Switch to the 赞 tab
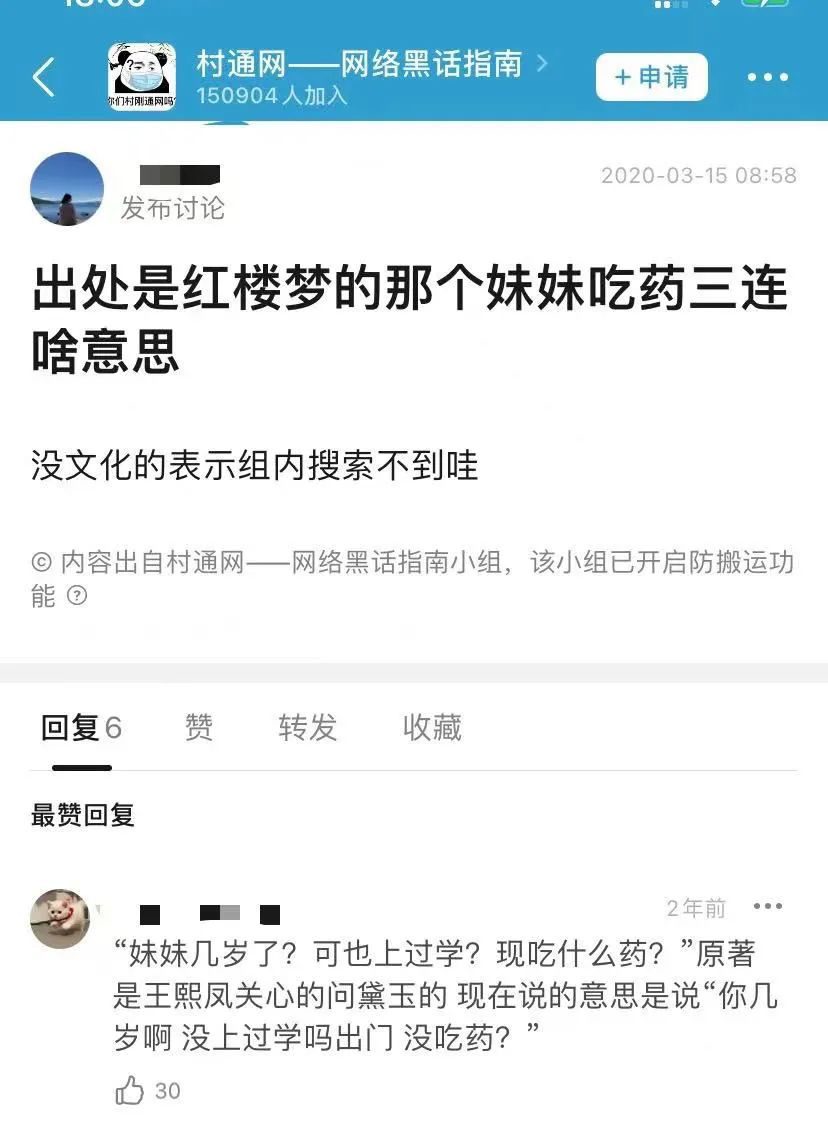This screenshot has height=1126, width=828. [199, 728]
